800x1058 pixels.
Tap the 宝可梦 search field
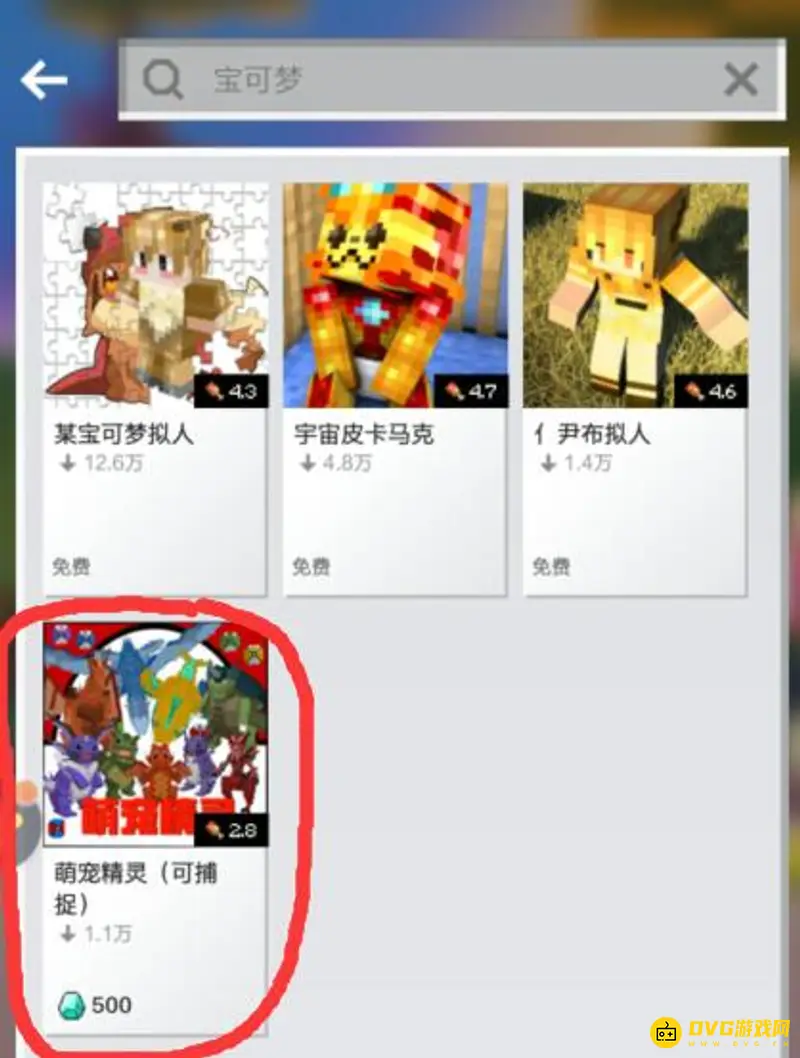(430, 80)
